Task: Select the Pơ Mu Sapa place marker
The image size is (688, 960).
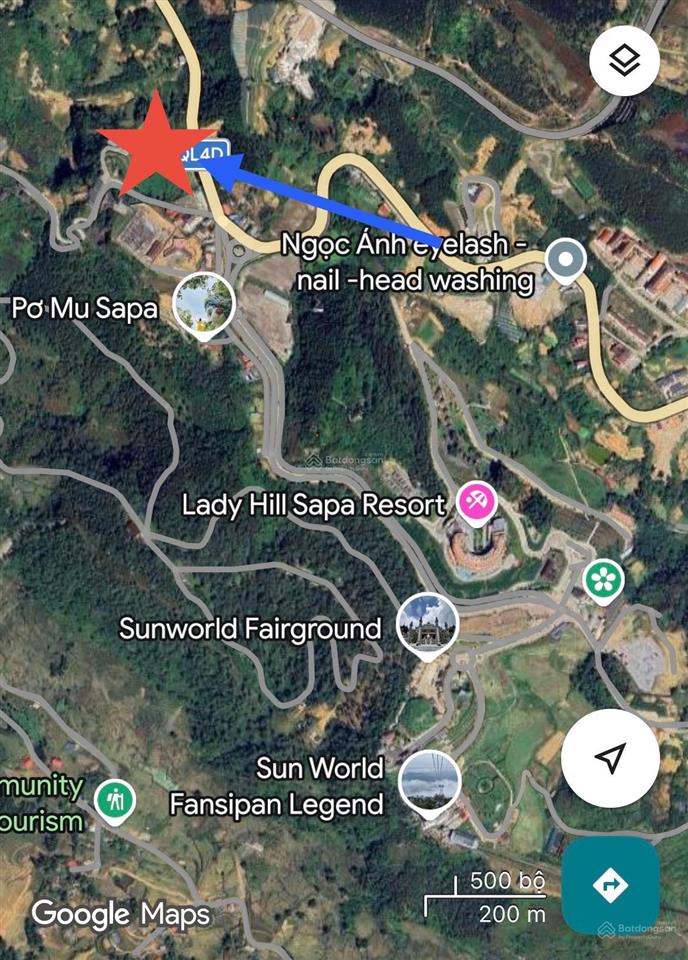Action: [204, 304]
